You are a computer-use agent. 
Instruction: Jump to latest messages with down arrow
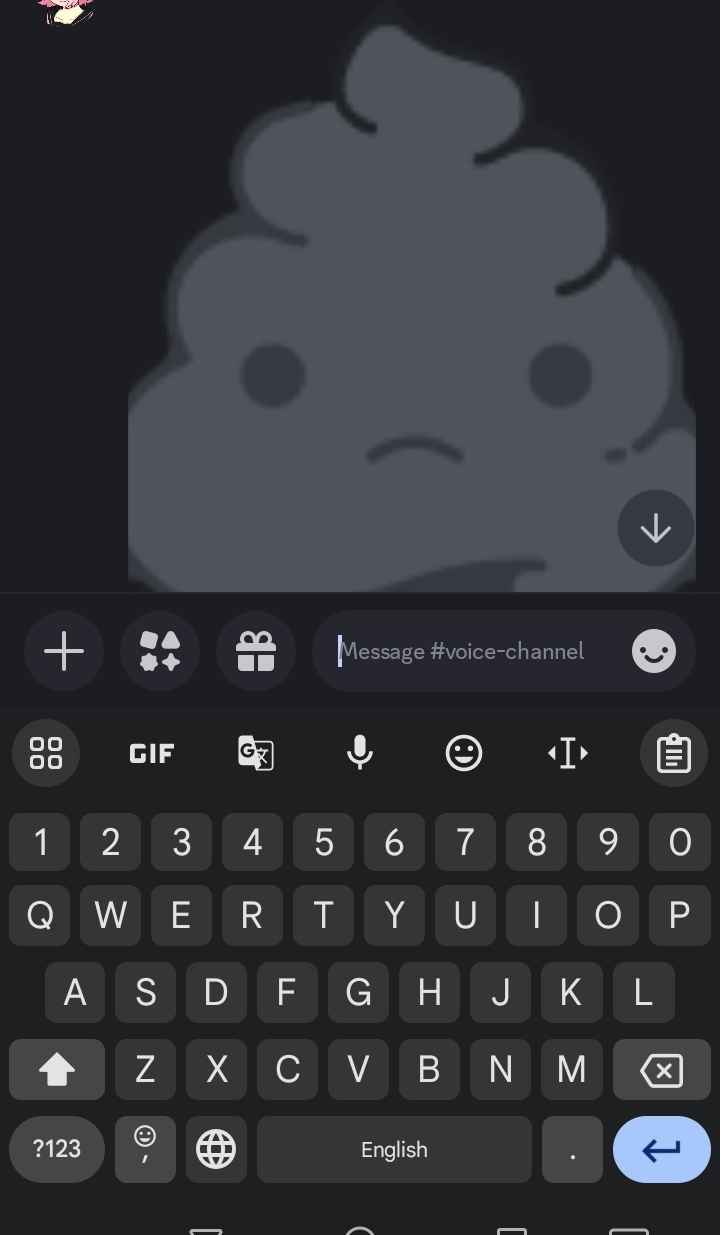point(656,528)
